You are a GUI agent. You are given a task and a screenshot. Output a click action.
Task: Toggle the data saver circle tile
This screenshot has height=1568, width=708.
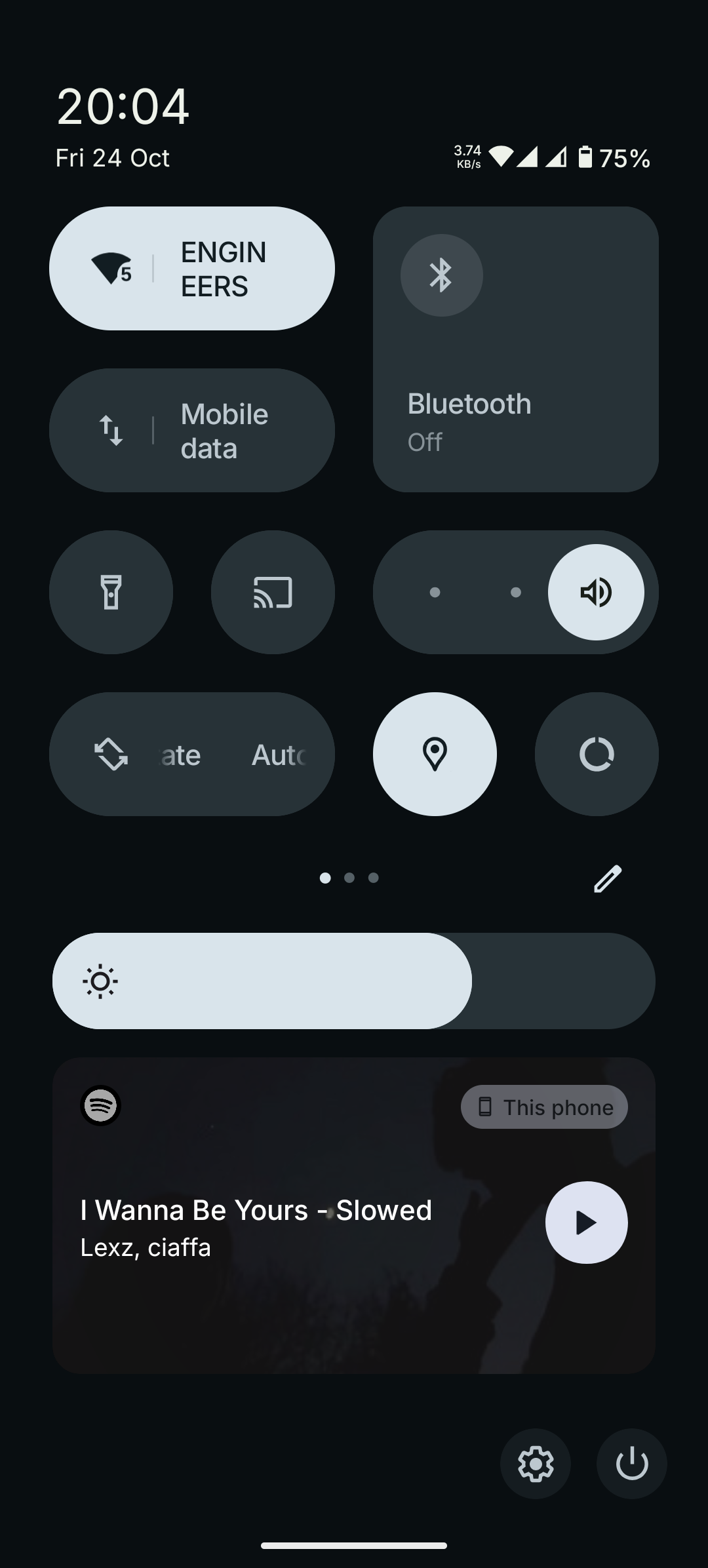(x=597, y=754)
